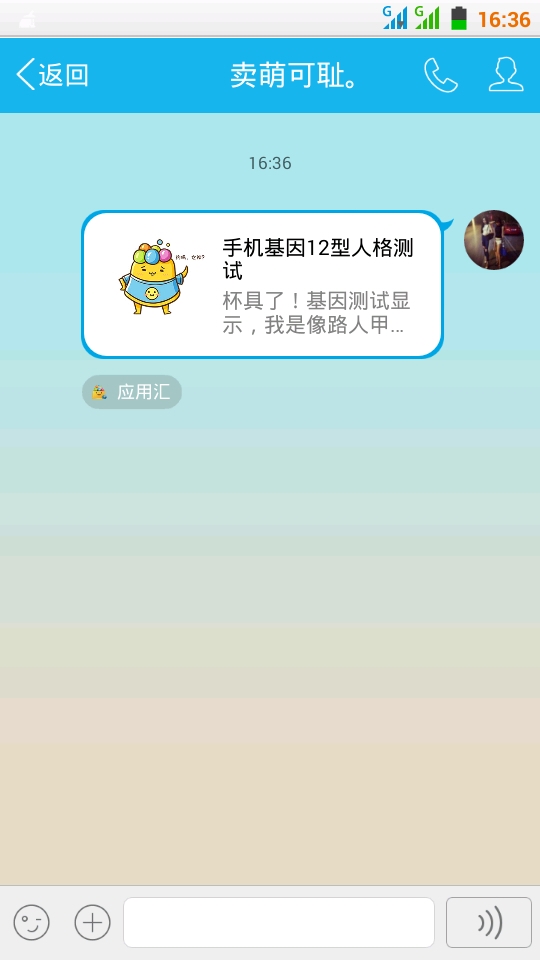Switch to voice message input
This screenshot has height=960, width=540.
[x=489, y=922]
